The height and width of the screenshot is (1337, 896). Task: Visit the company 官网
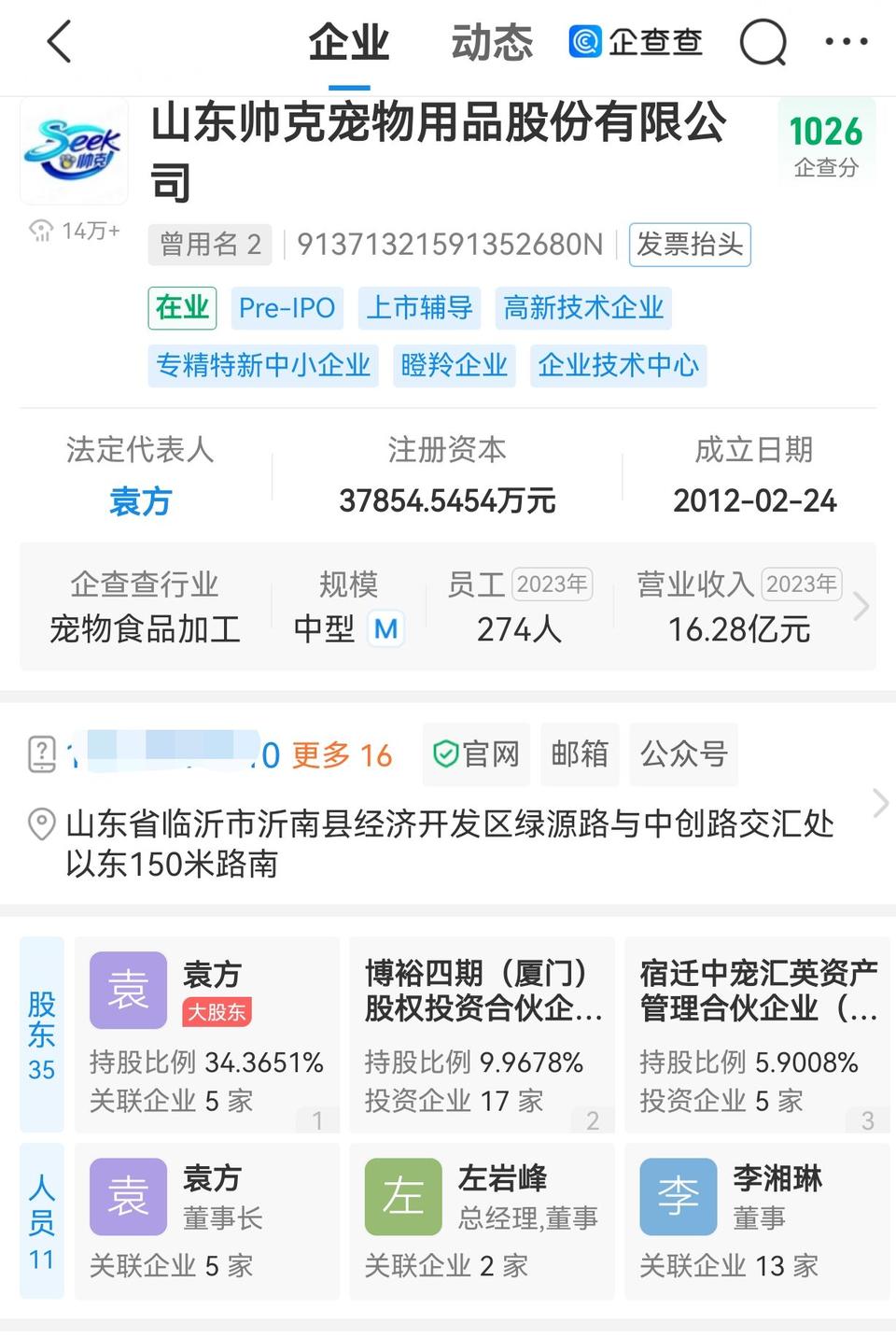(476, 754)
